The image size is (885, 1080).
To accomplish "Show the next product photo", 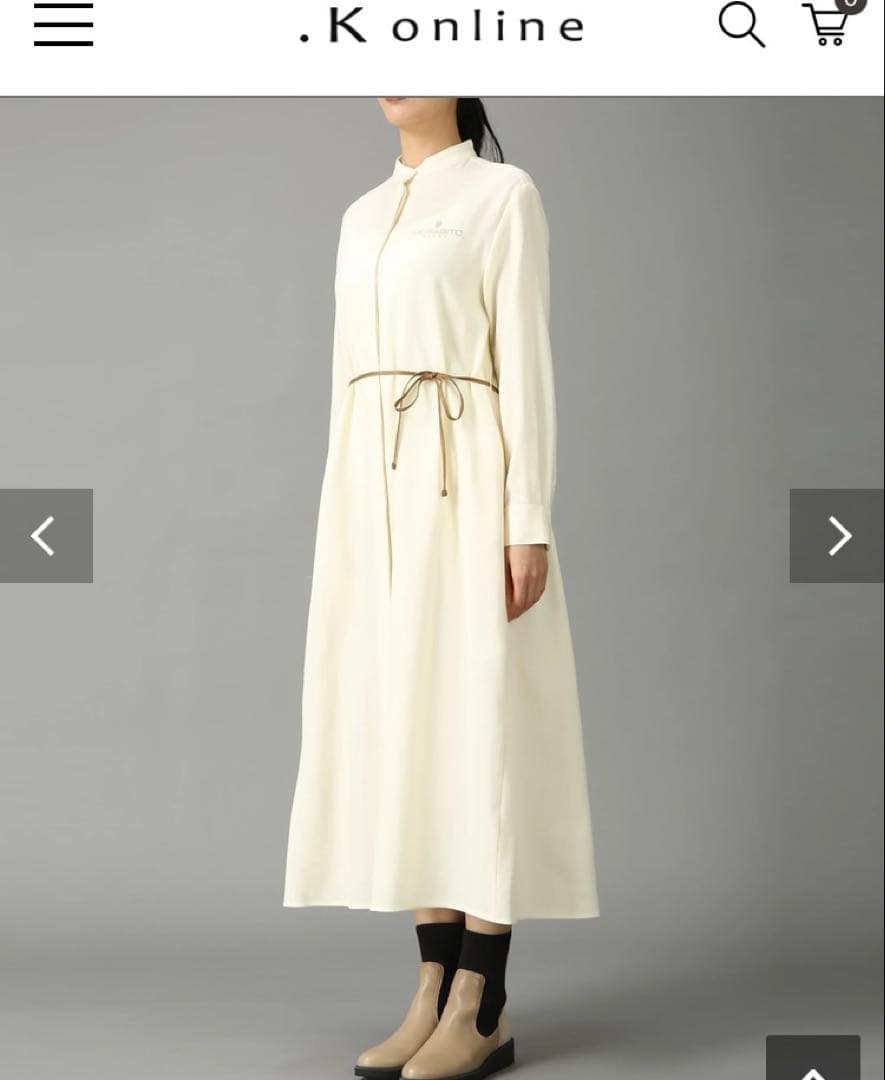I will [x=837, y=536].
